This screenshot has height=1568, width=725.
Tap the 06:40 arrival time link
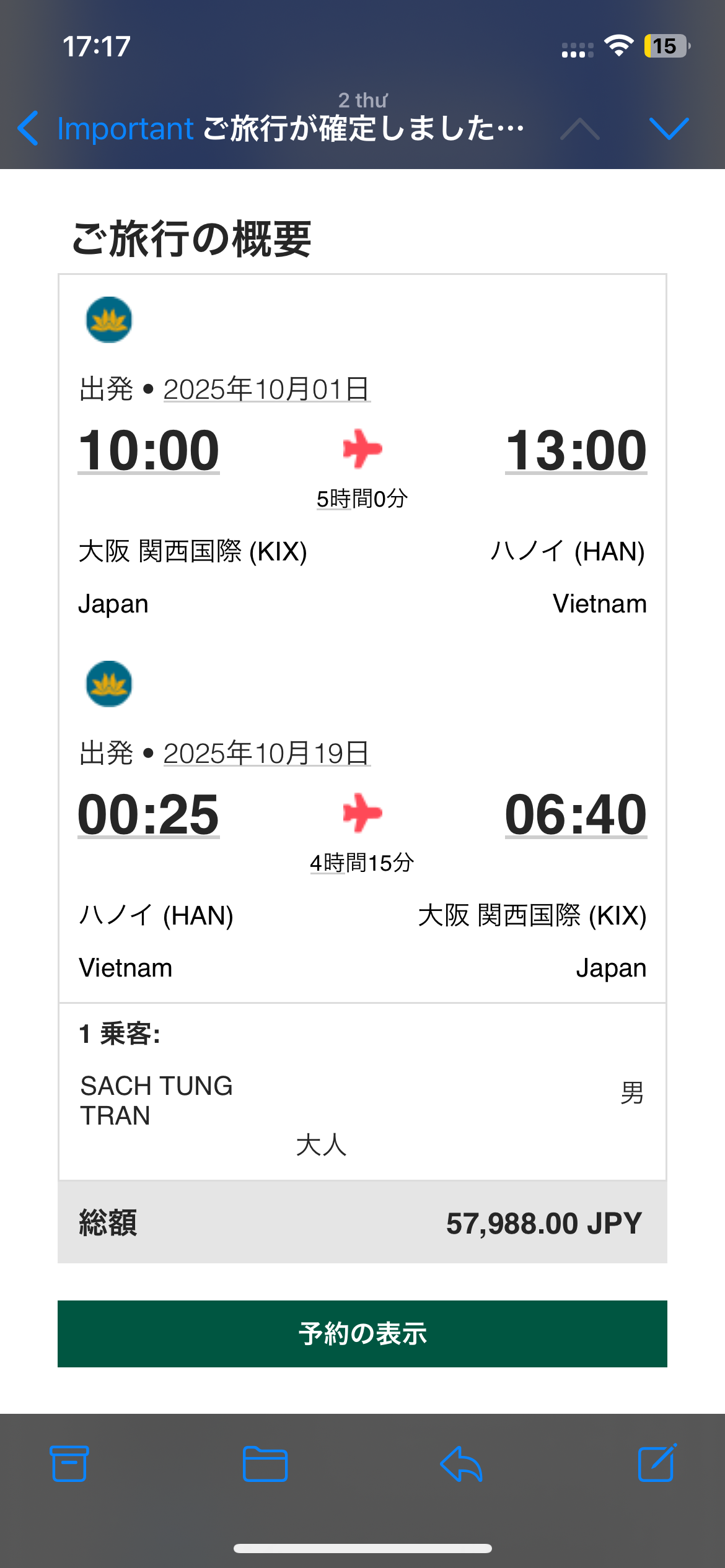576,814
